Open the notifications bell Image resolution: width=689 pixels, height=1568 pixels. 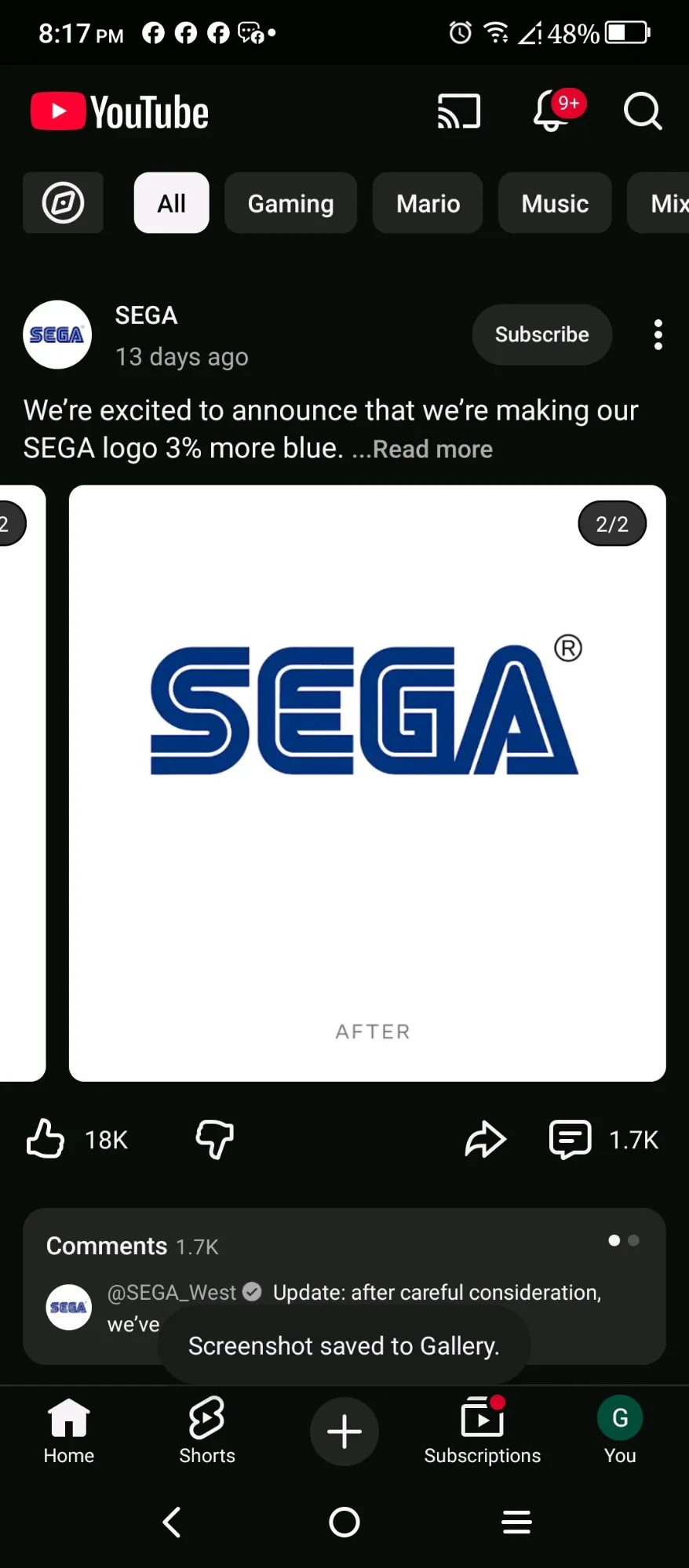[552, 111]
